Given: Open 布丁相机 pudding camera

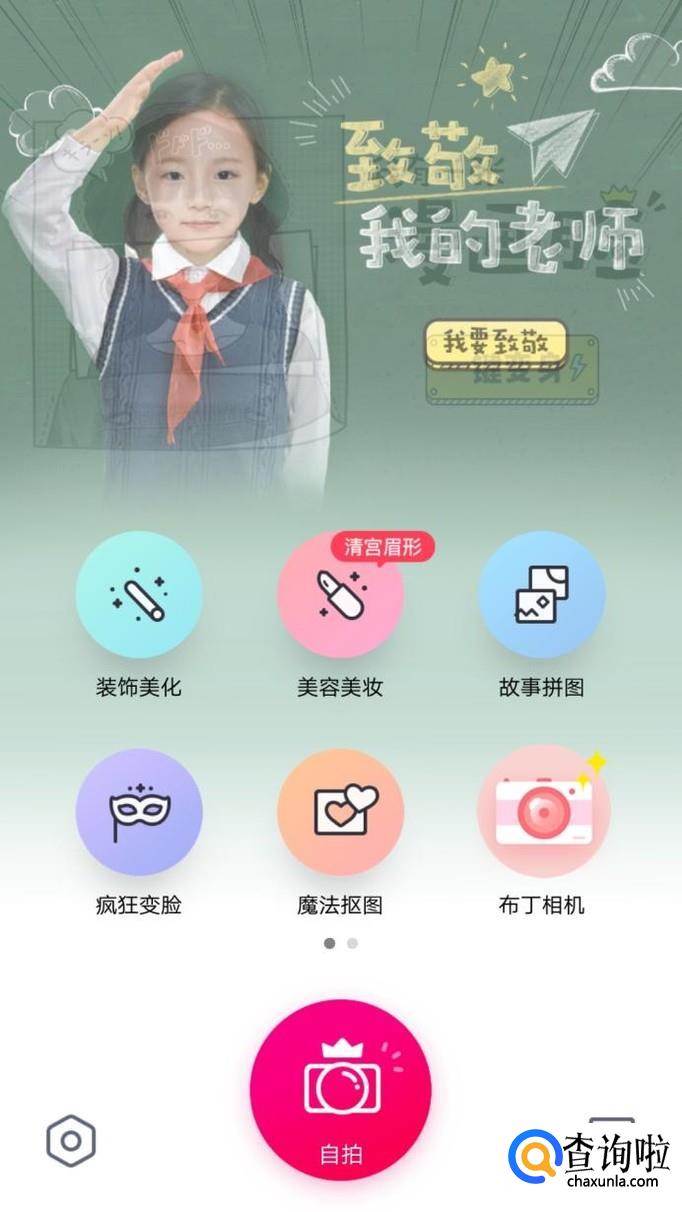Looking at the screenshot, I should tap(543, 812).
